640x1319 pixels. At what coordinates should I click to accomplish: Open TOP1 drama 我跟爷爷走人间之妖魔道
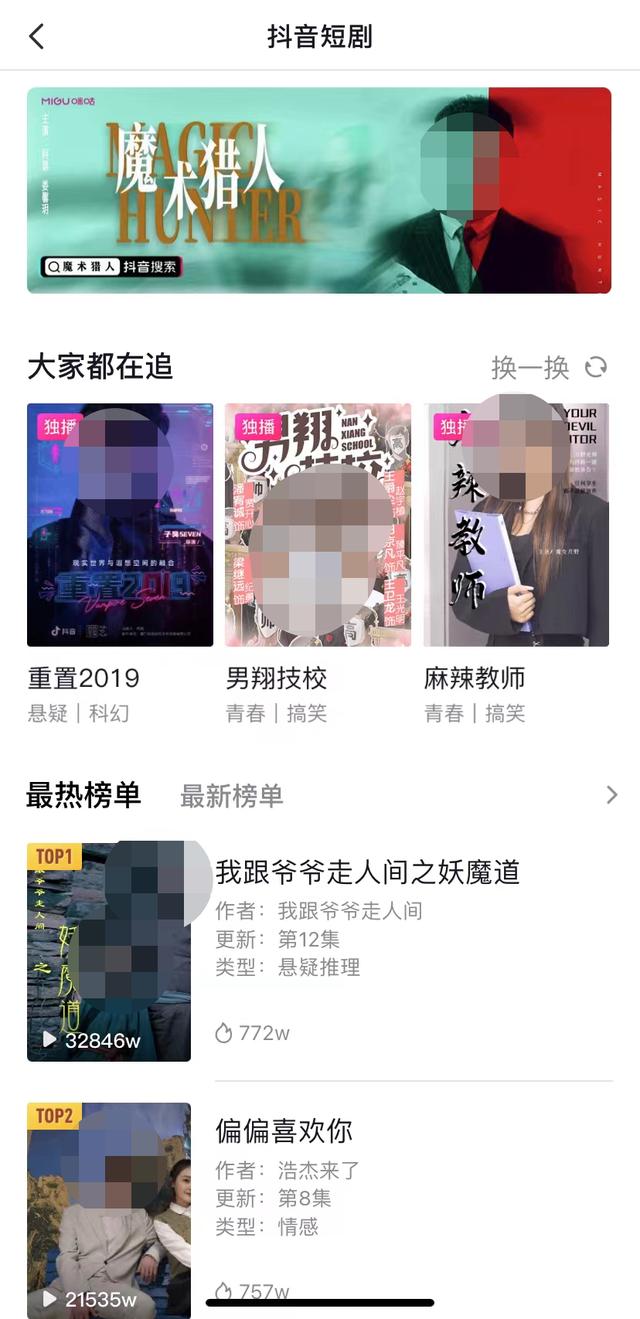(368, 872)
